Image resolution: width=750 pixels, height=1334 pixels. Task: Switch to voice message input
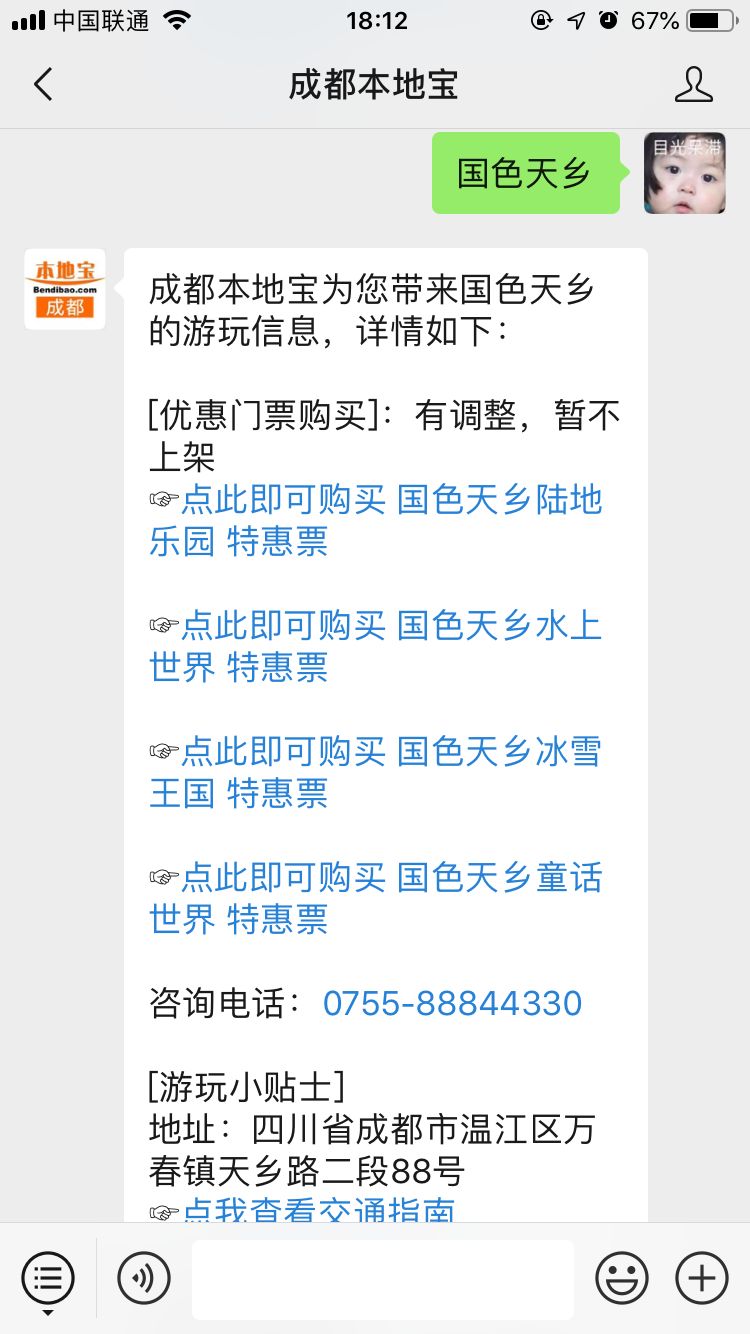(144, 1278)
